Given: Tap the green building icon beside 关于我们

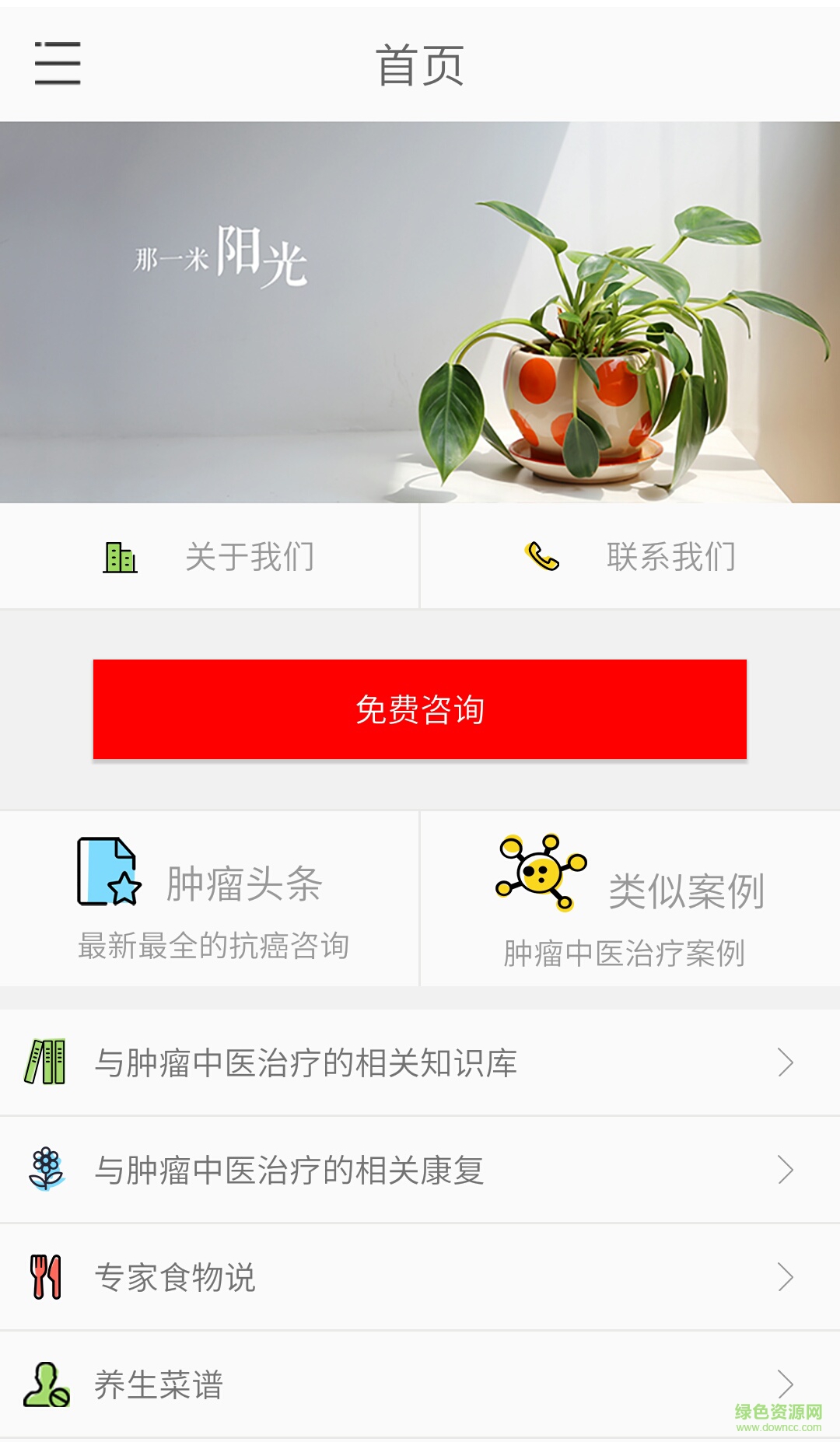Looking at the screenshot, I should 121,555.
